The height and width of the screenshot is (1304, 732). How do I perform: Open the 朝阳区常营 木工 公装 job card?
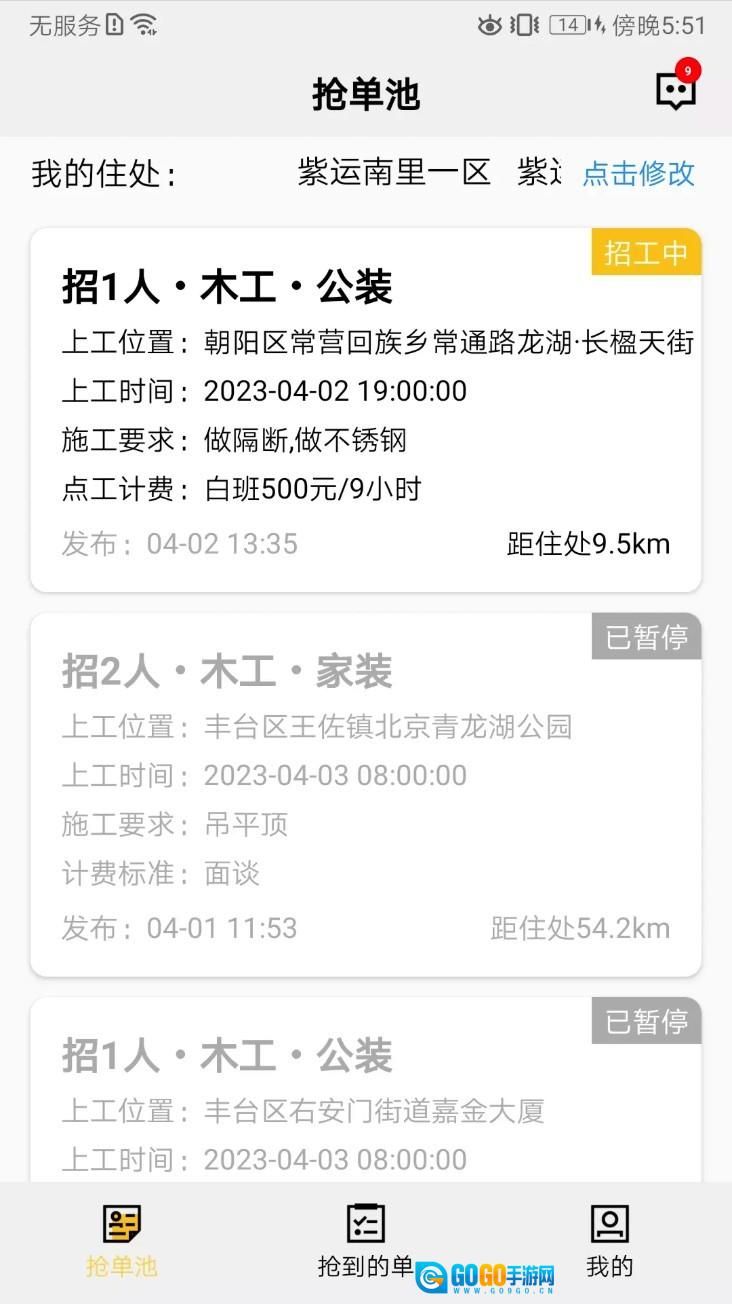[366, 410]
